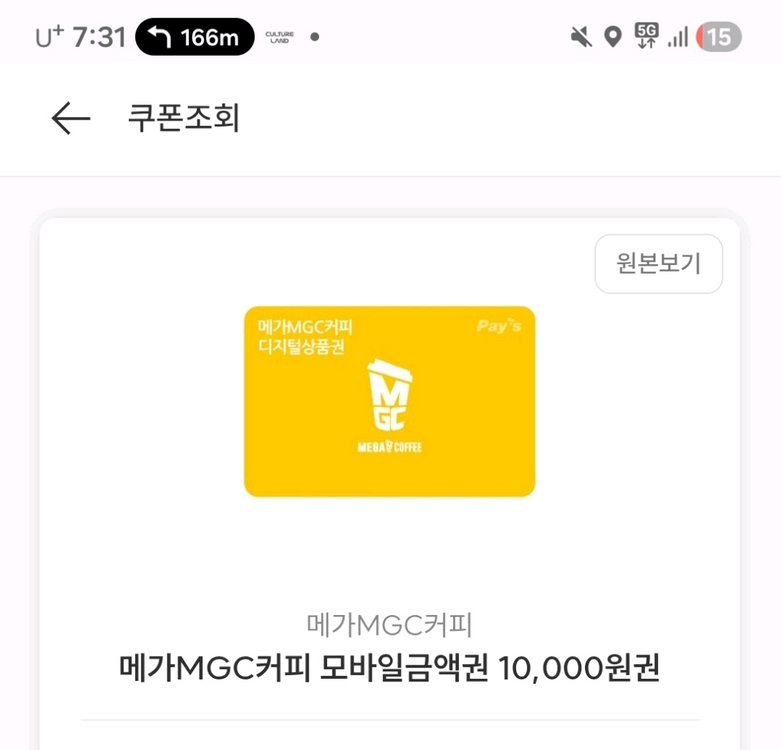Tap the 원본보기 button
Viewport: 781px width, 750px height.
[x=658, y=264]
